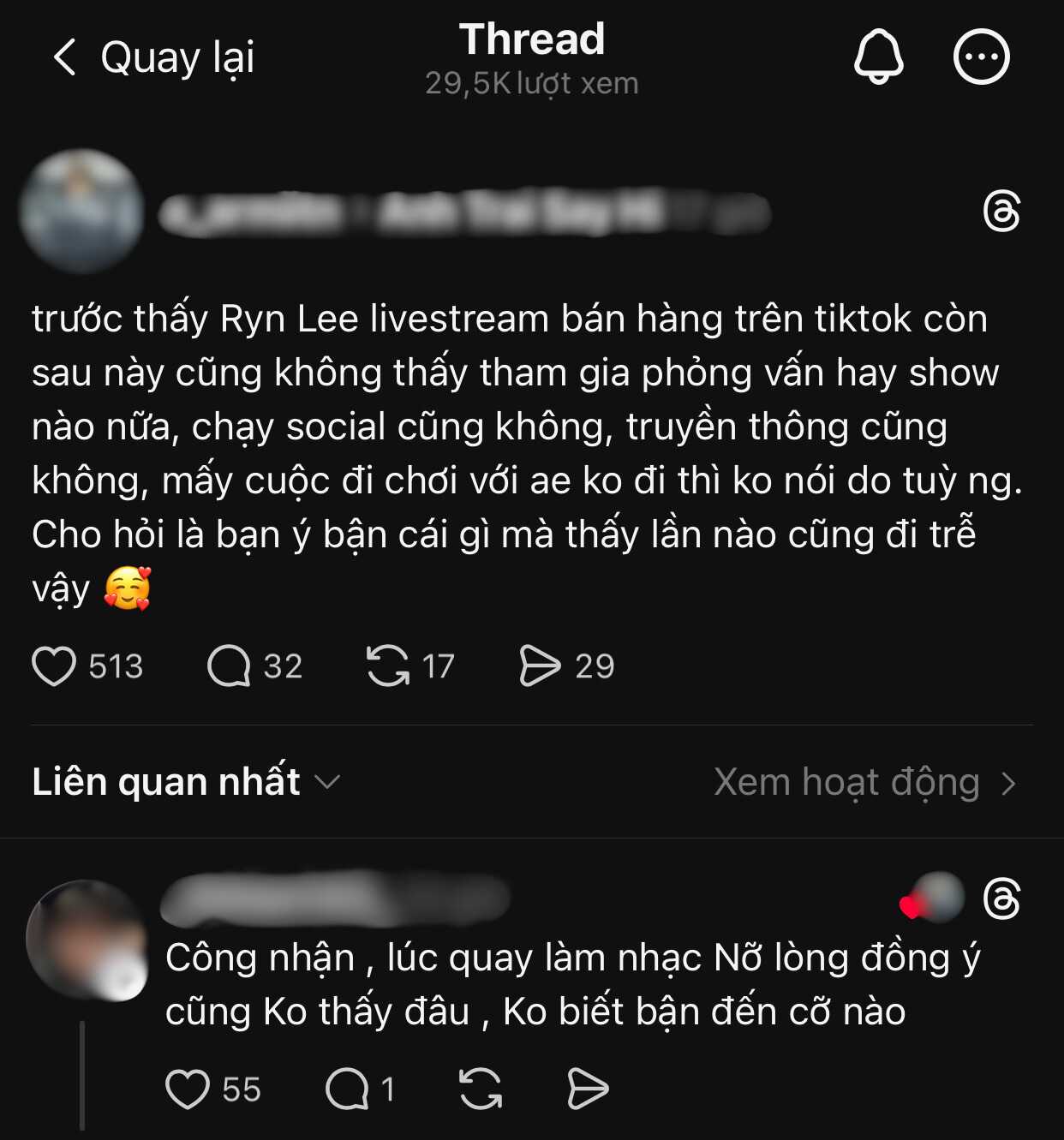1064x1140 pixels.
Task: View '29,5K lượt xem' statistics
Action: [531, 83]
